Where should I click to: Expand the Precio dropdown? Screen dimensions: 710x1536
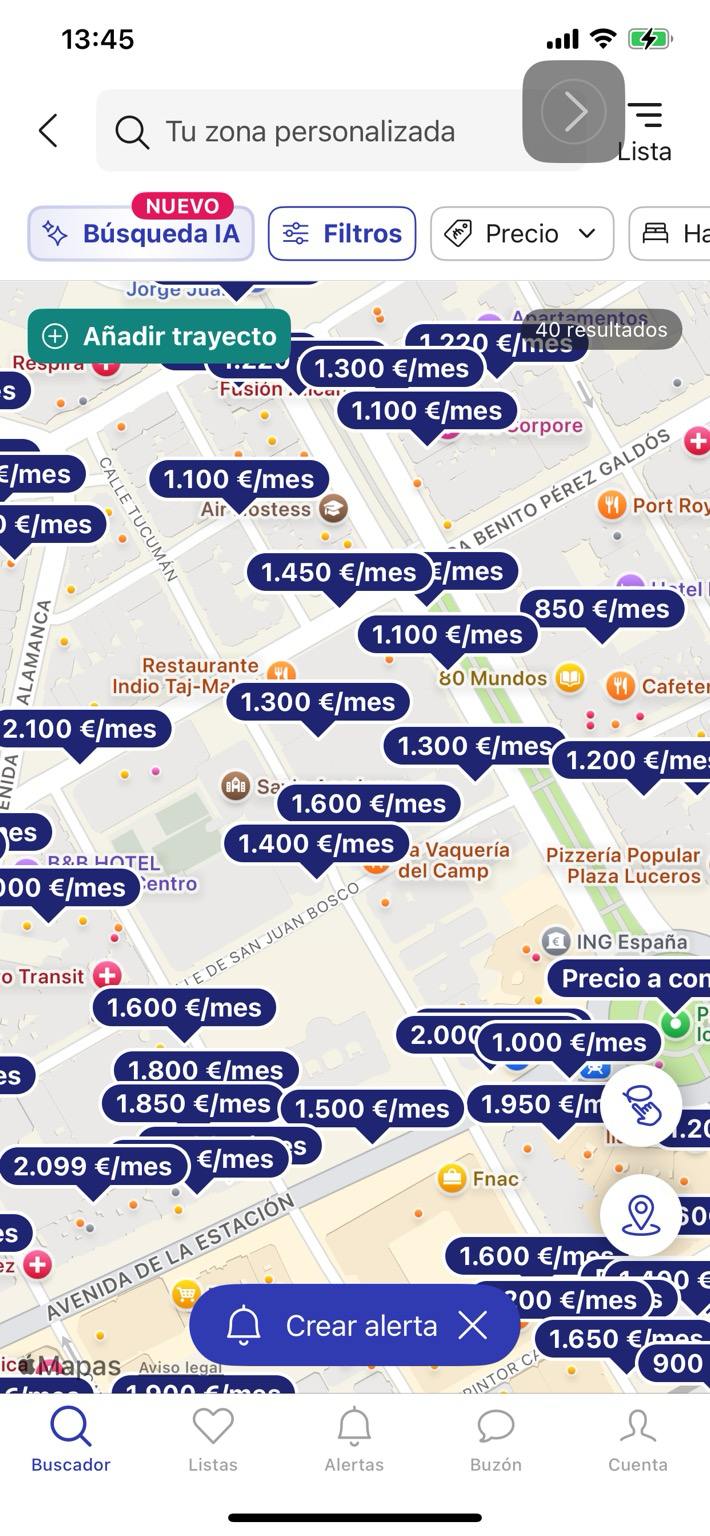click(522, 234)
